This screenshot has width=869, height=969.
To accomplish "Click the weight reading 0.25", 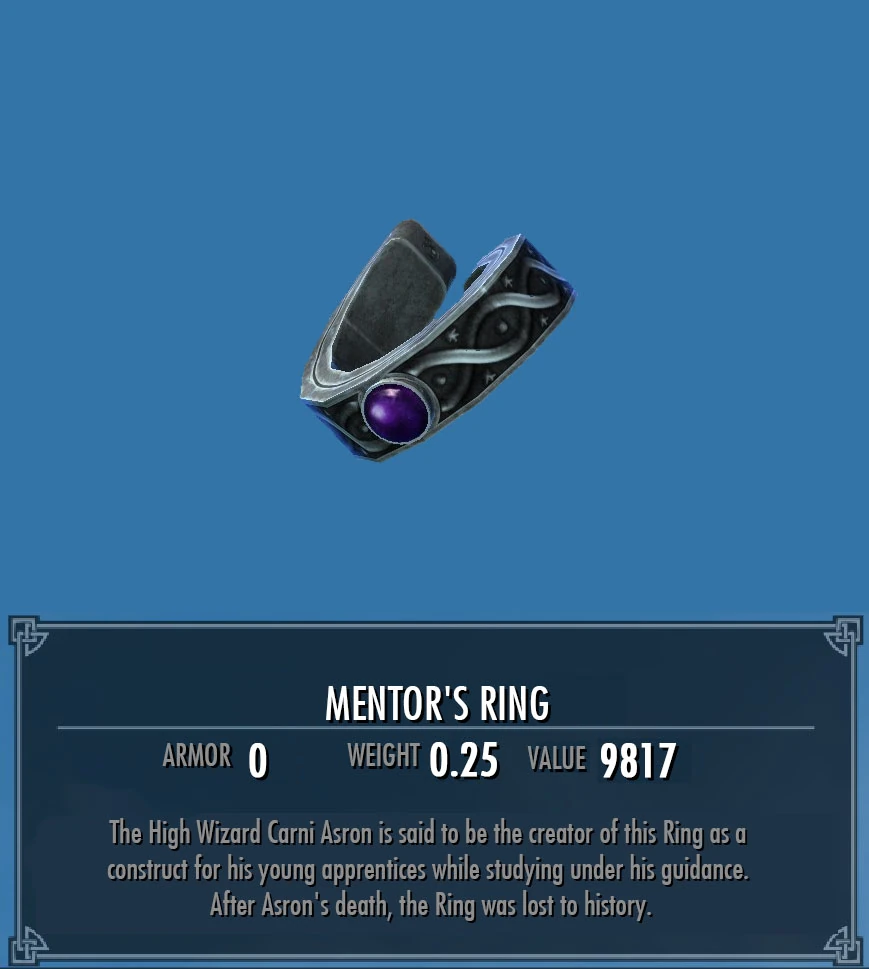I will [463, 761].
